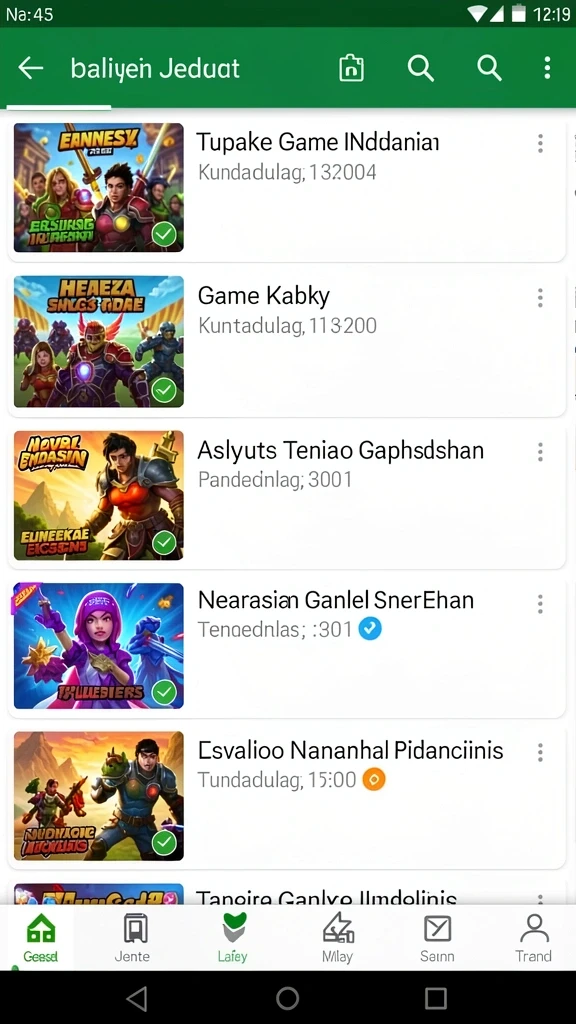Open the Tupake Game INddaniaı card
Viewport: 576px width, 1024px height.
point(287,187)
